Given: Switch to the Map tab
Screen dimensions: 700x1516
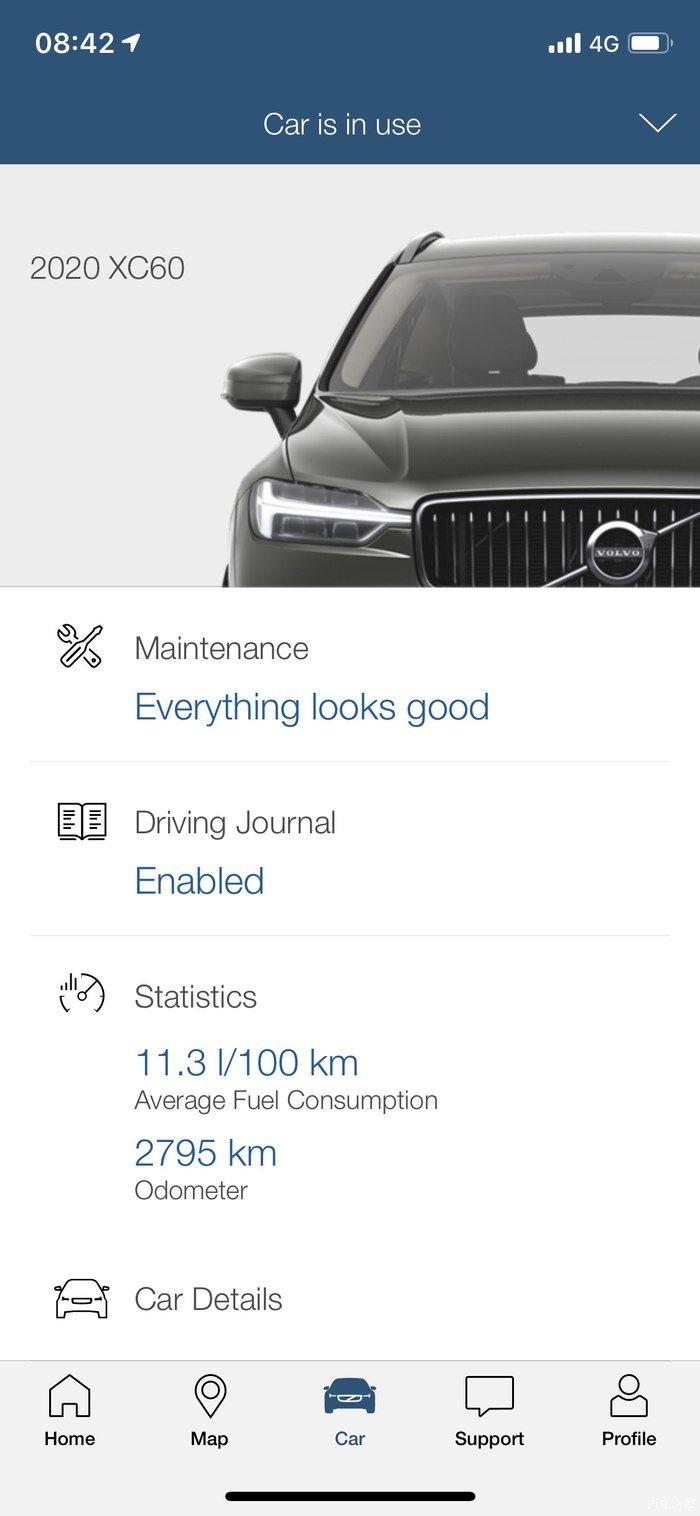Looking at the screenshot, I should point(209,1411).
